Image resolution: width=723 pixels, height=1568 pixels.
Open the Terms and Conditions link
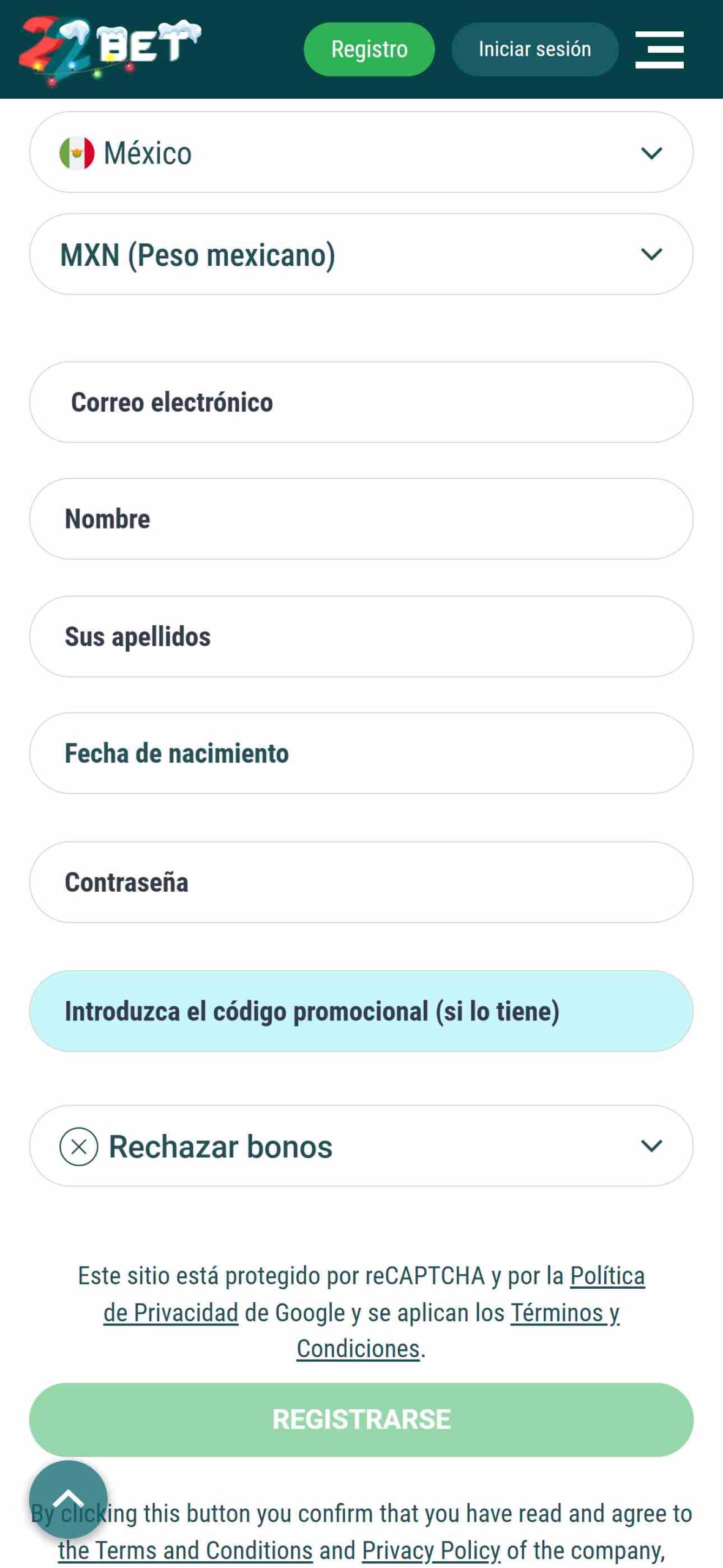click(x=185, y=1550)
